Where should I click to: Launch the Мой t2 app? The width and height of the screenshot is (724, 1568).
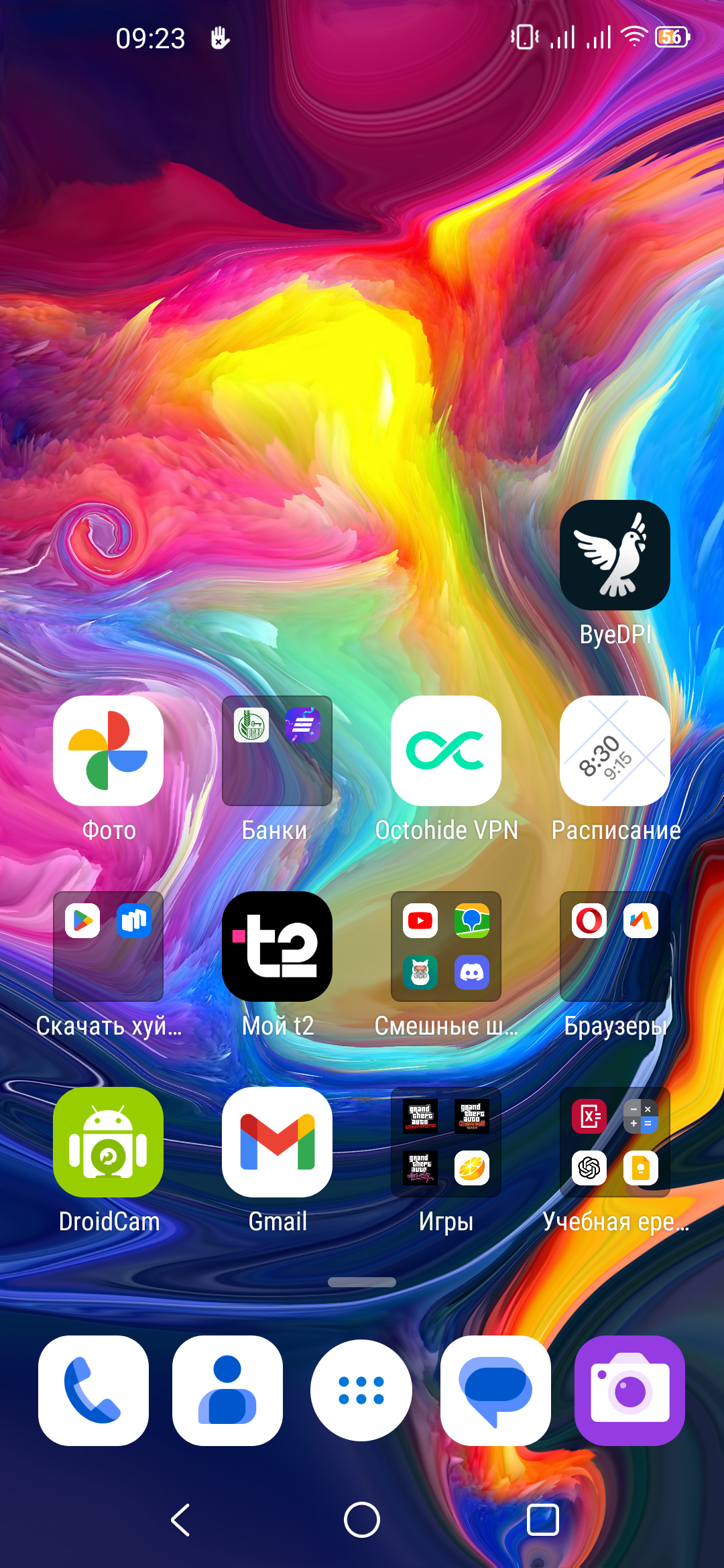pos(277,946)
